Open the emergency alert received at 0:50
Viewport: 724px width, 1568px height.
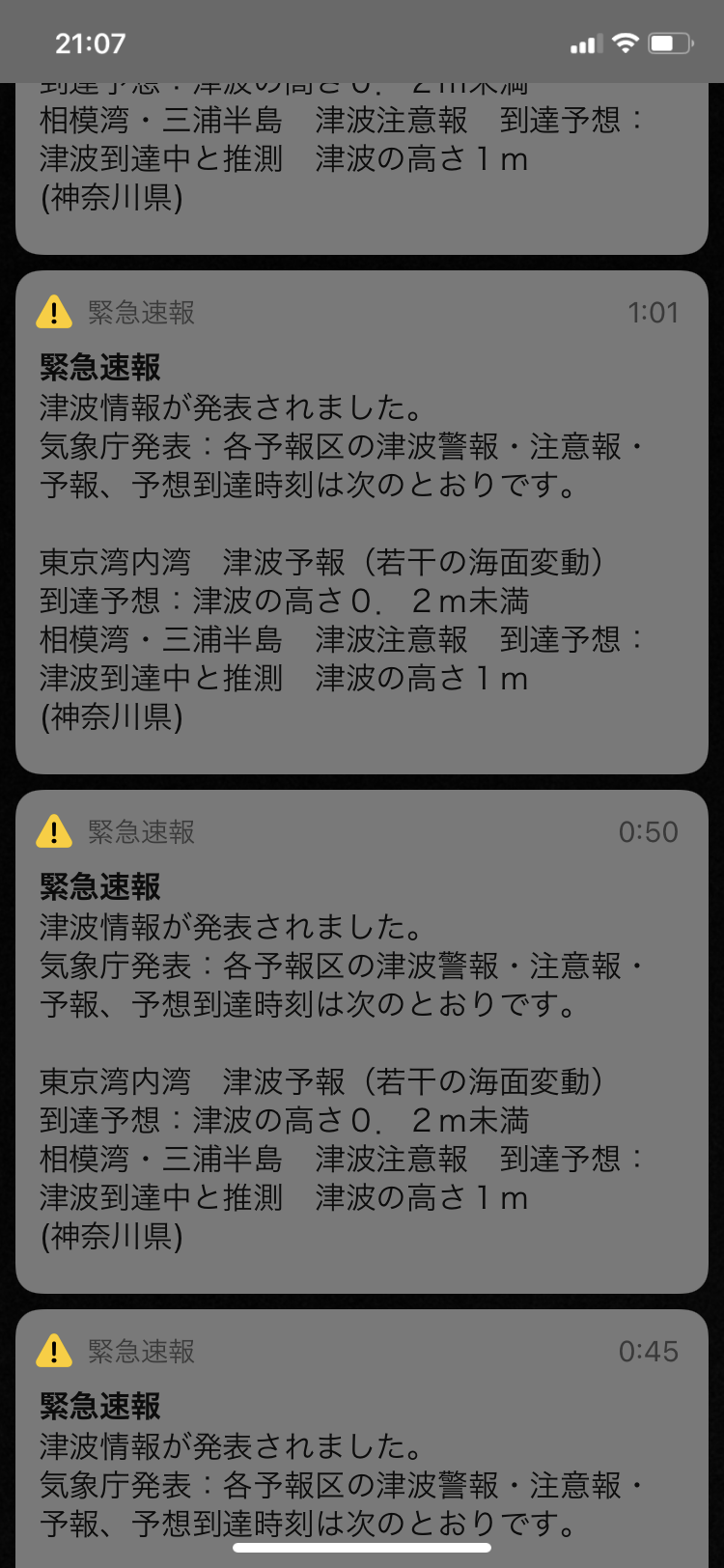pyautogui.click(x=362, y=1042)
